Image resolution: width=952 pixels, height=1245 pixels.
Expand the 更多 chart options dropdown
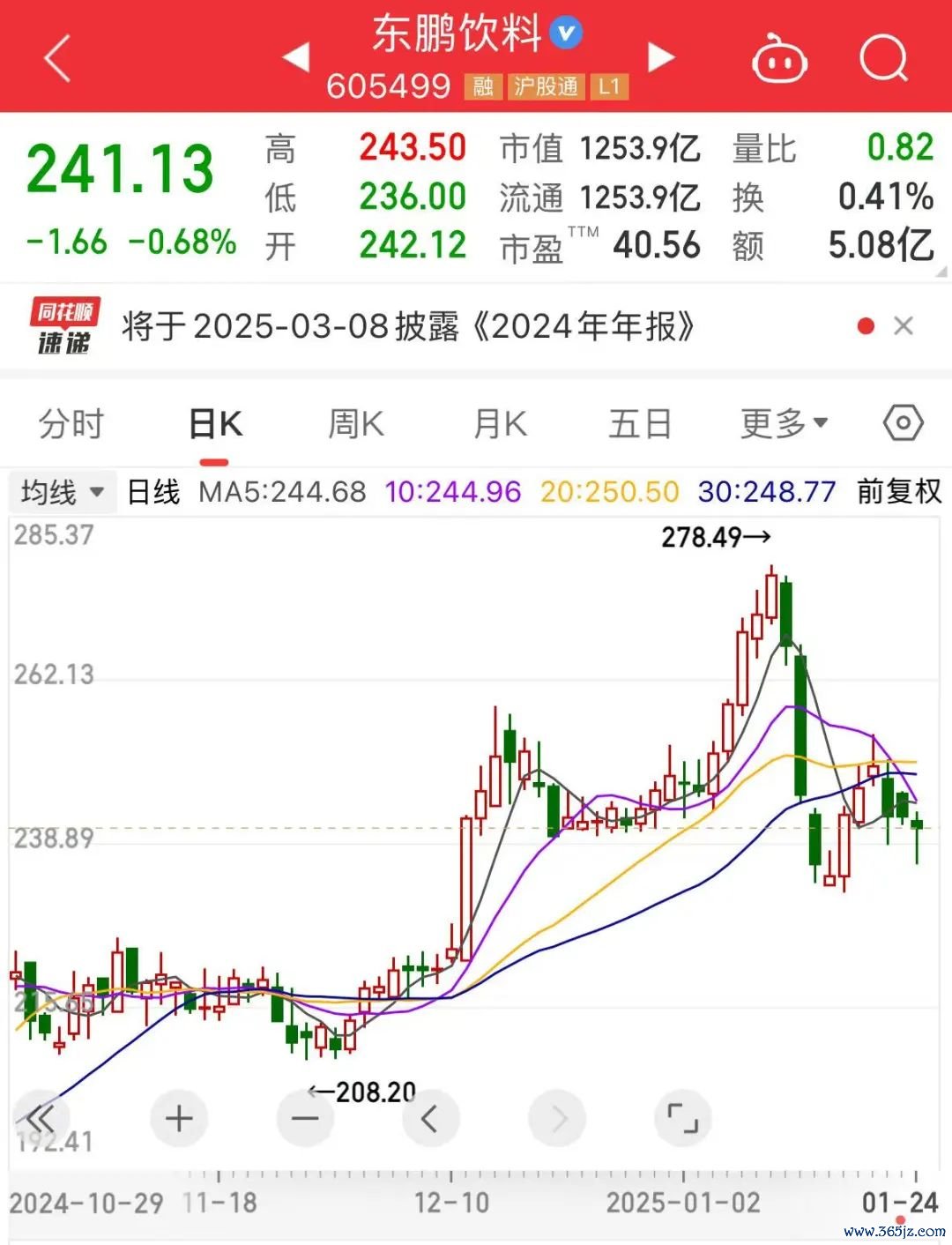click(784, 424)
